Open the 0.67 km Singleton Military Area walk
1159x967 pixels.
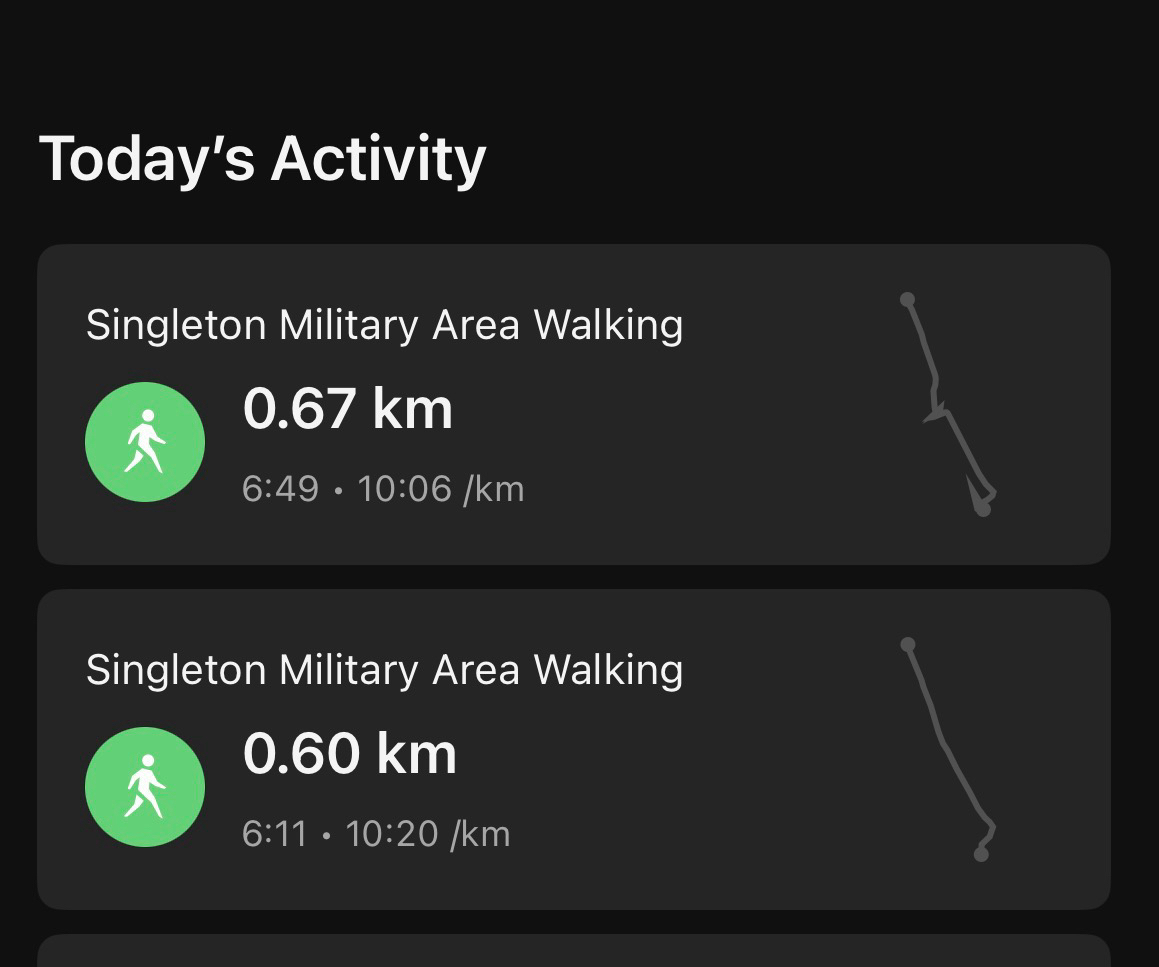point(573,405)
